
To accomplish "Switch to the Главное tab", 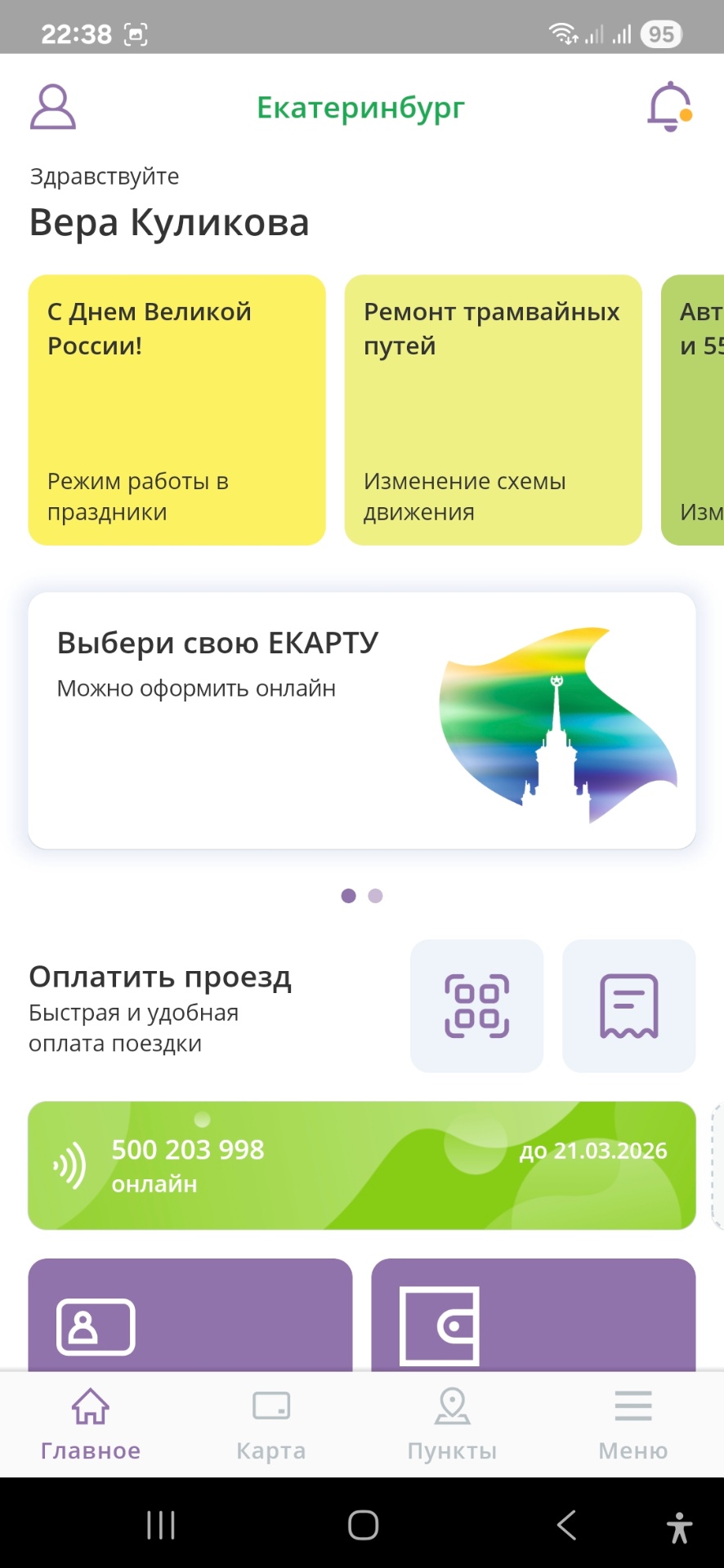I will [x=91, y=1424].
